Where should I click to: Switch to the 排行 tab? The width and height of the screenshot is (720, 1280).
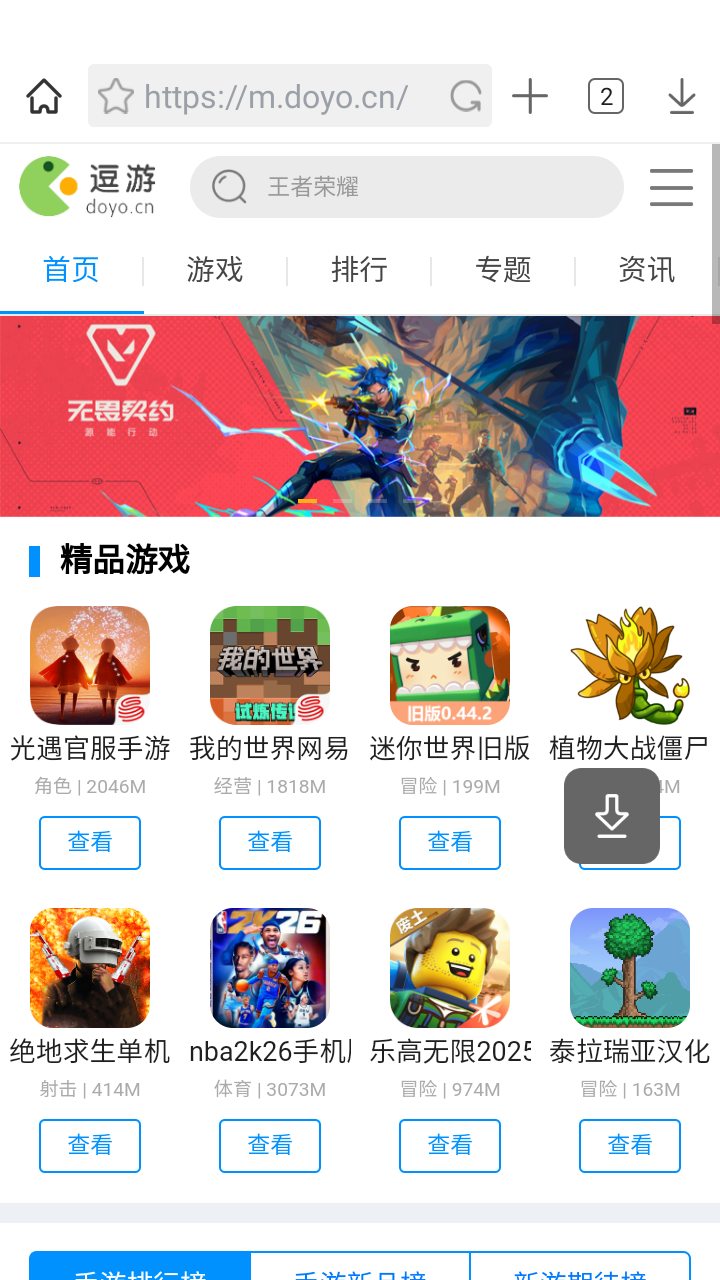coord(359,270)
